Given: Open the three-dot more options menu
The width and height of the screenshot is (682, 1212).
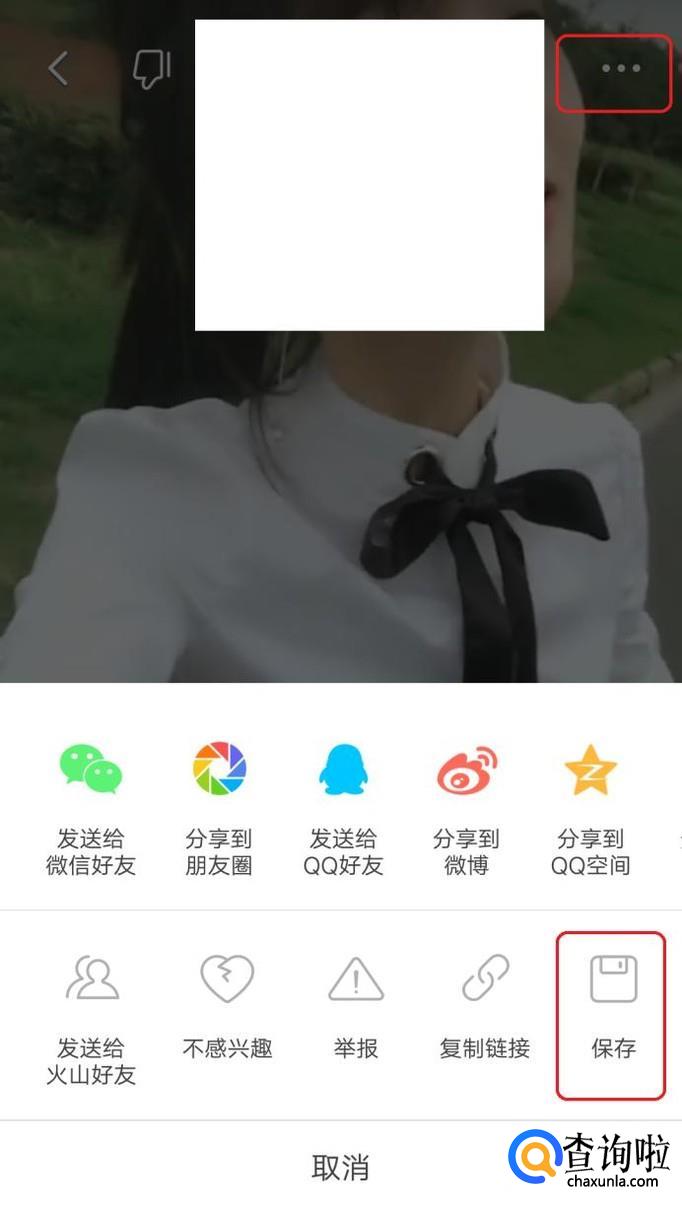Looking at the screenshot, I should coord(620,69).
